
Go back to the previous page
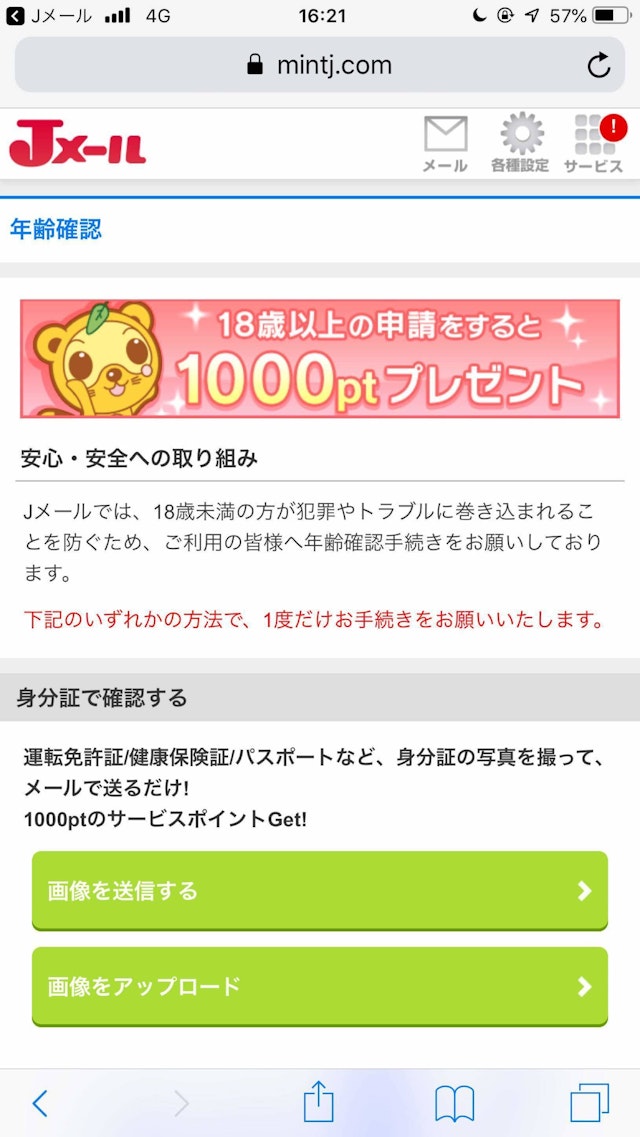coord(40,1103)
